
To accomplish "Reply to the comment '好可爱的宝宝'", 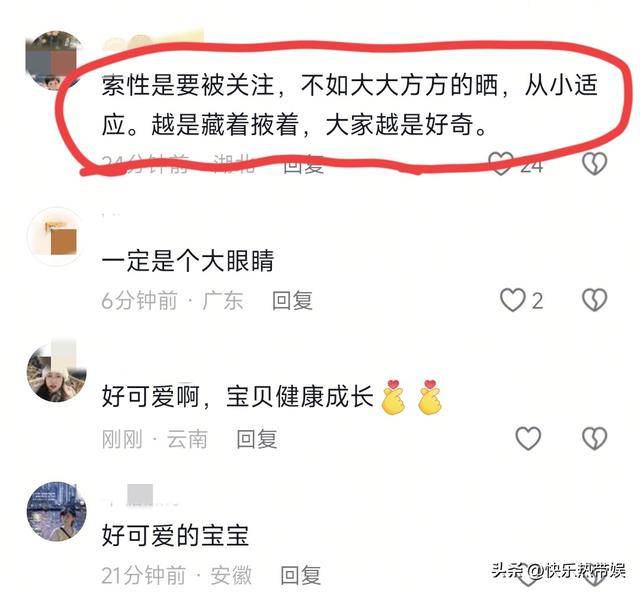I will coord(300,575).
